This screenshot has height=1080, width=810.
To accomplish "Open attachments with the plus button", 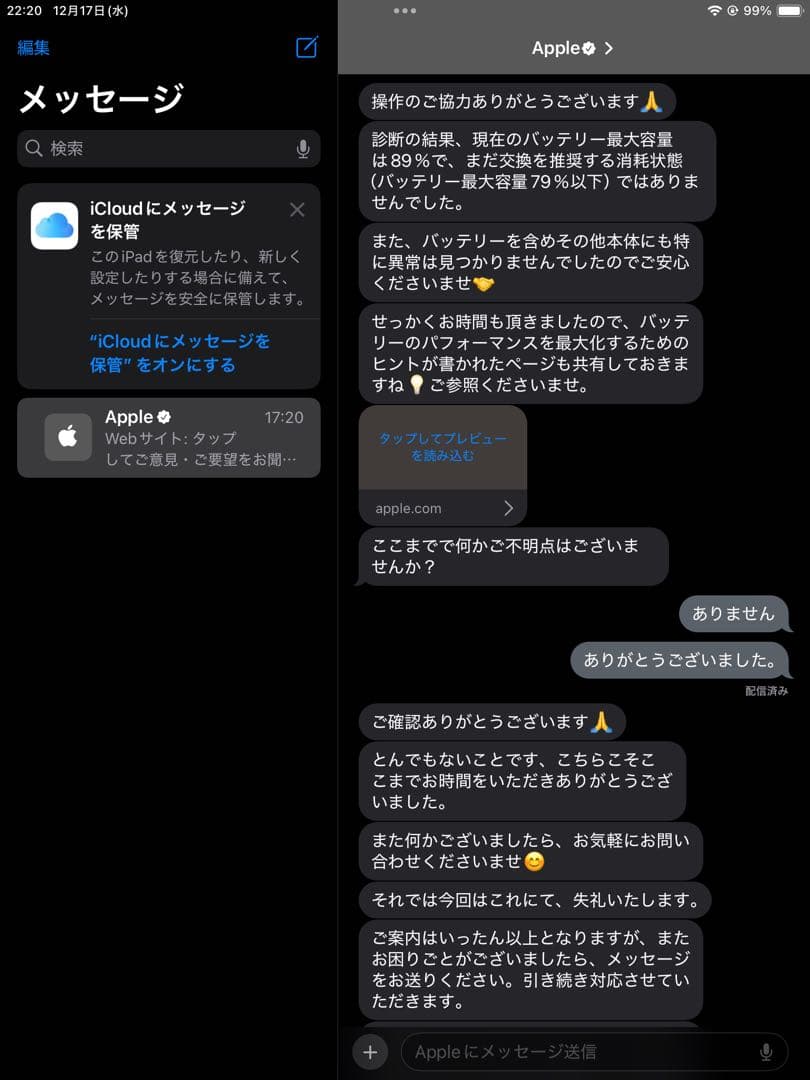I will point(370,1051).
